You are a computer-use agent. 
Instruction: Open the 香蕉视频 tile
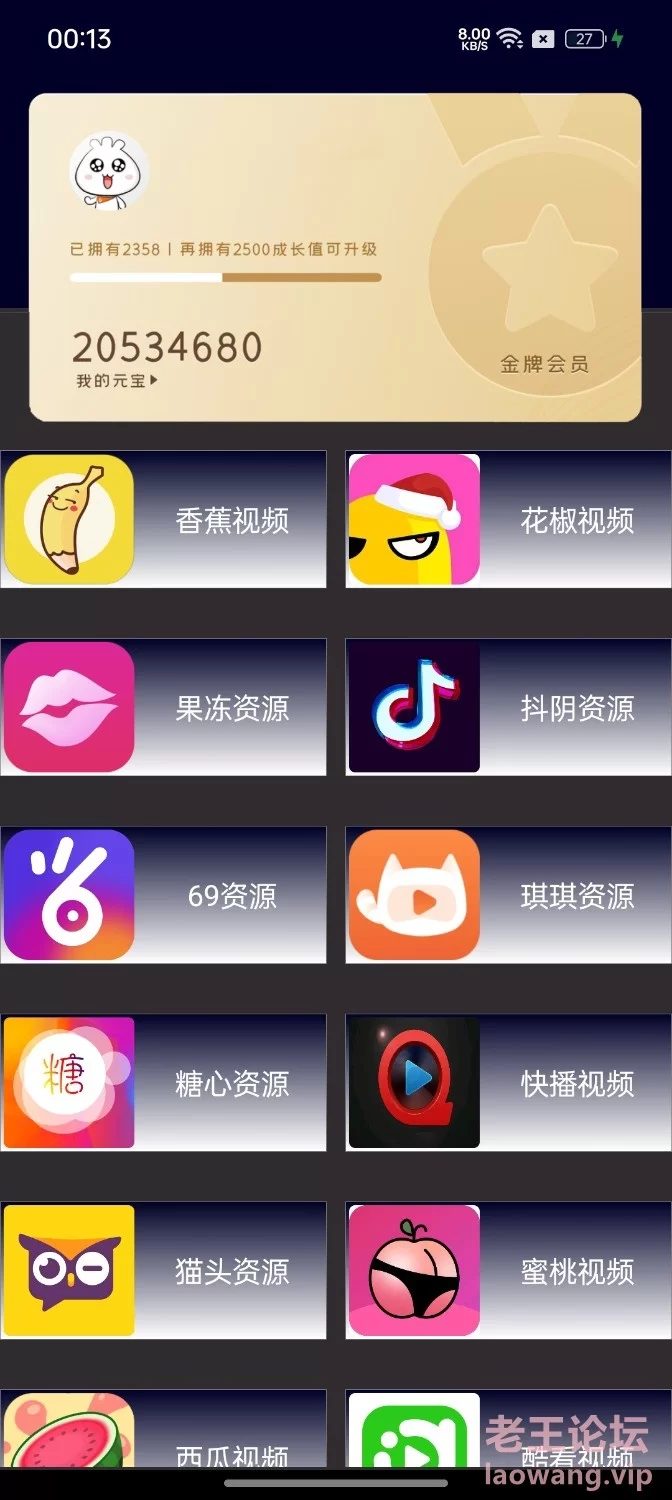163,519
